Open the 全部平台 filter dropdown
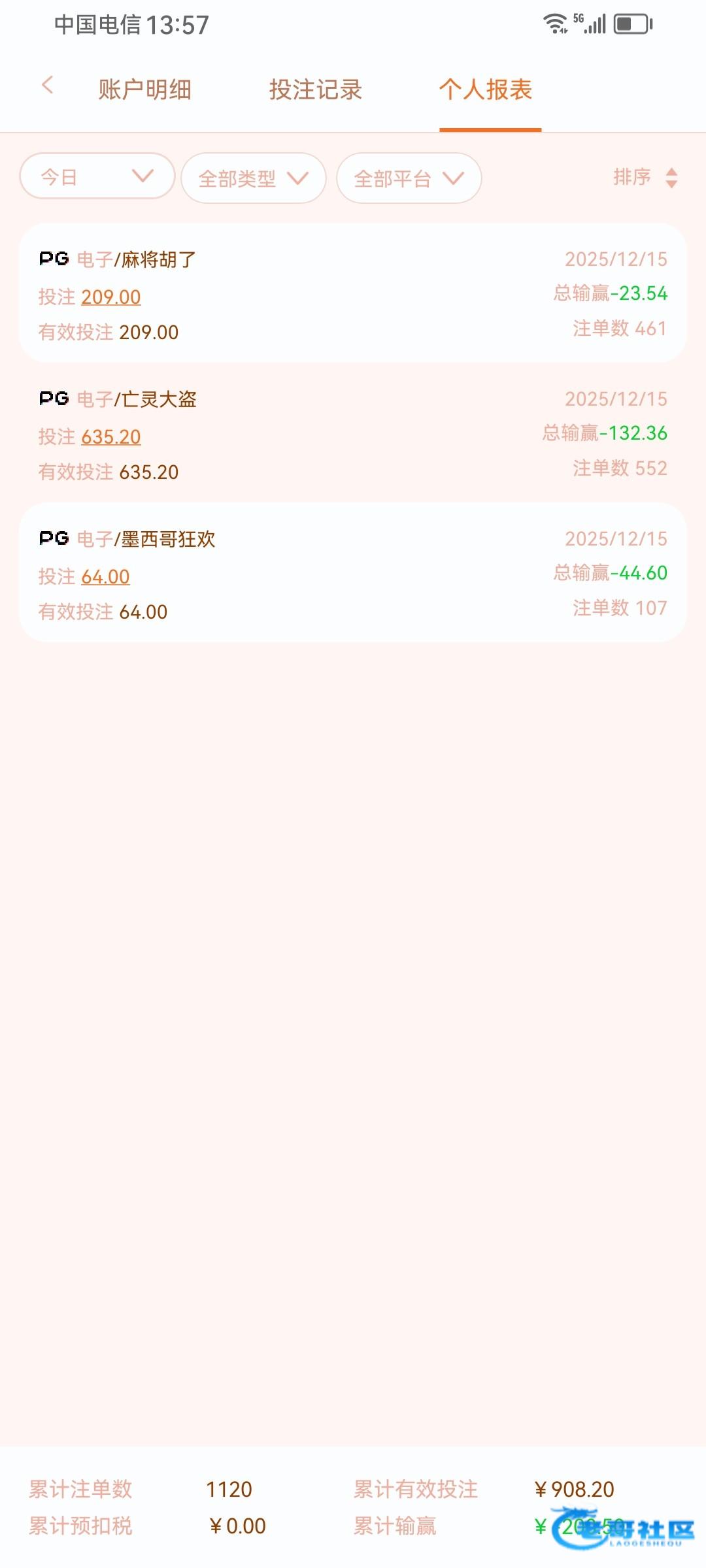Screen dimensions: 706x1568 [409, 178]
